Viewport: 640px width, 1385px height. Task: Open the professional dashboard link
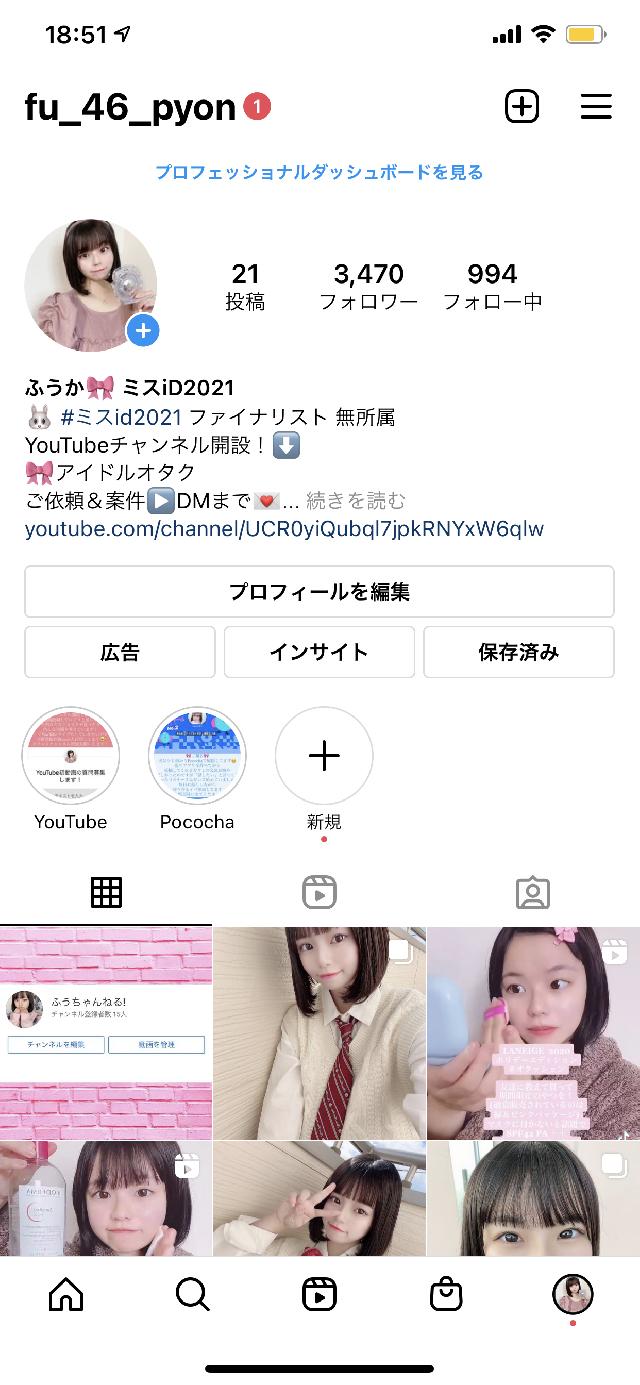pyautogui.click(x=319, y=172)
